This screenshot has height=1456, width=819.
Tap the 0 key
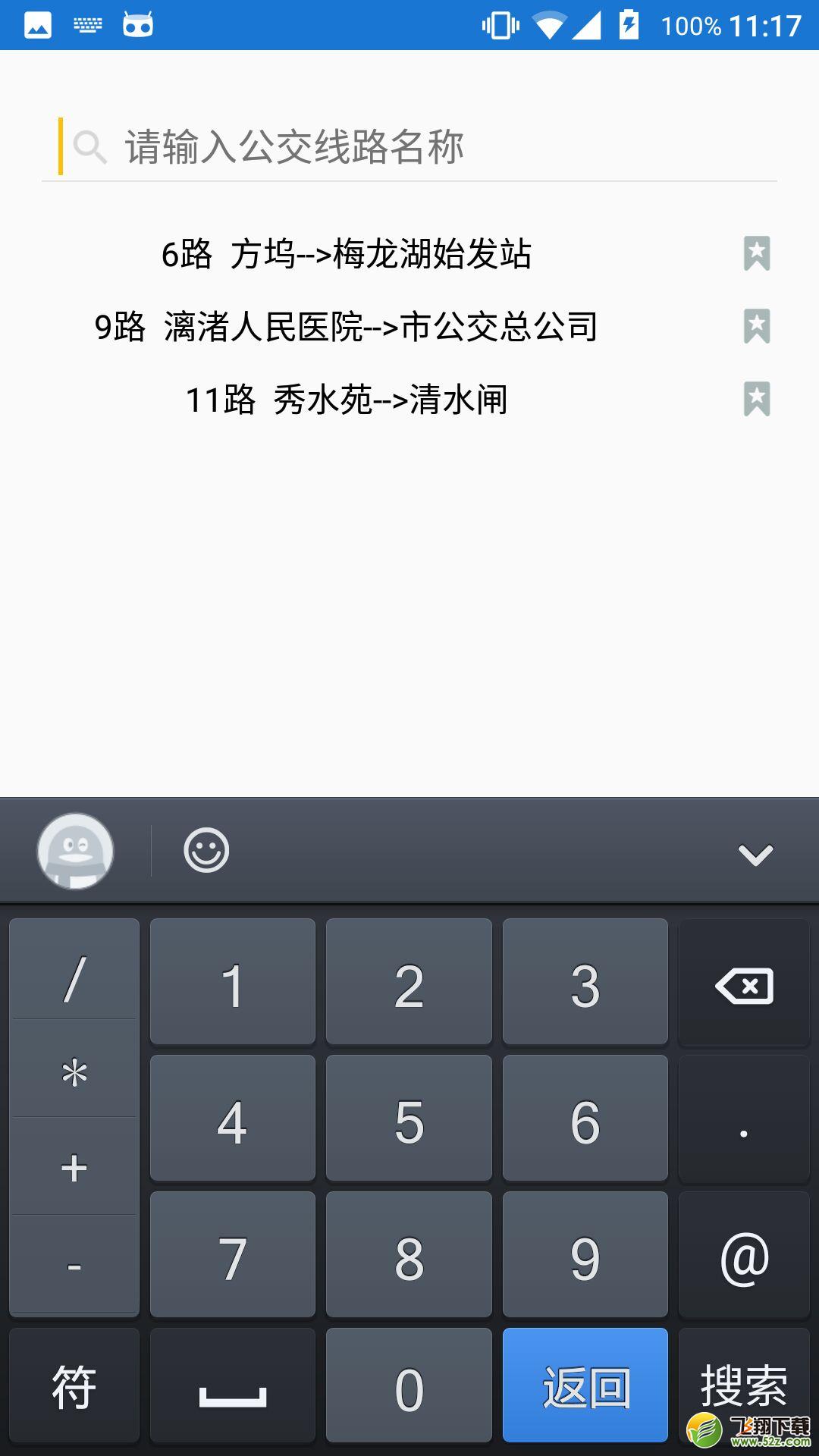pos(409,1385)
